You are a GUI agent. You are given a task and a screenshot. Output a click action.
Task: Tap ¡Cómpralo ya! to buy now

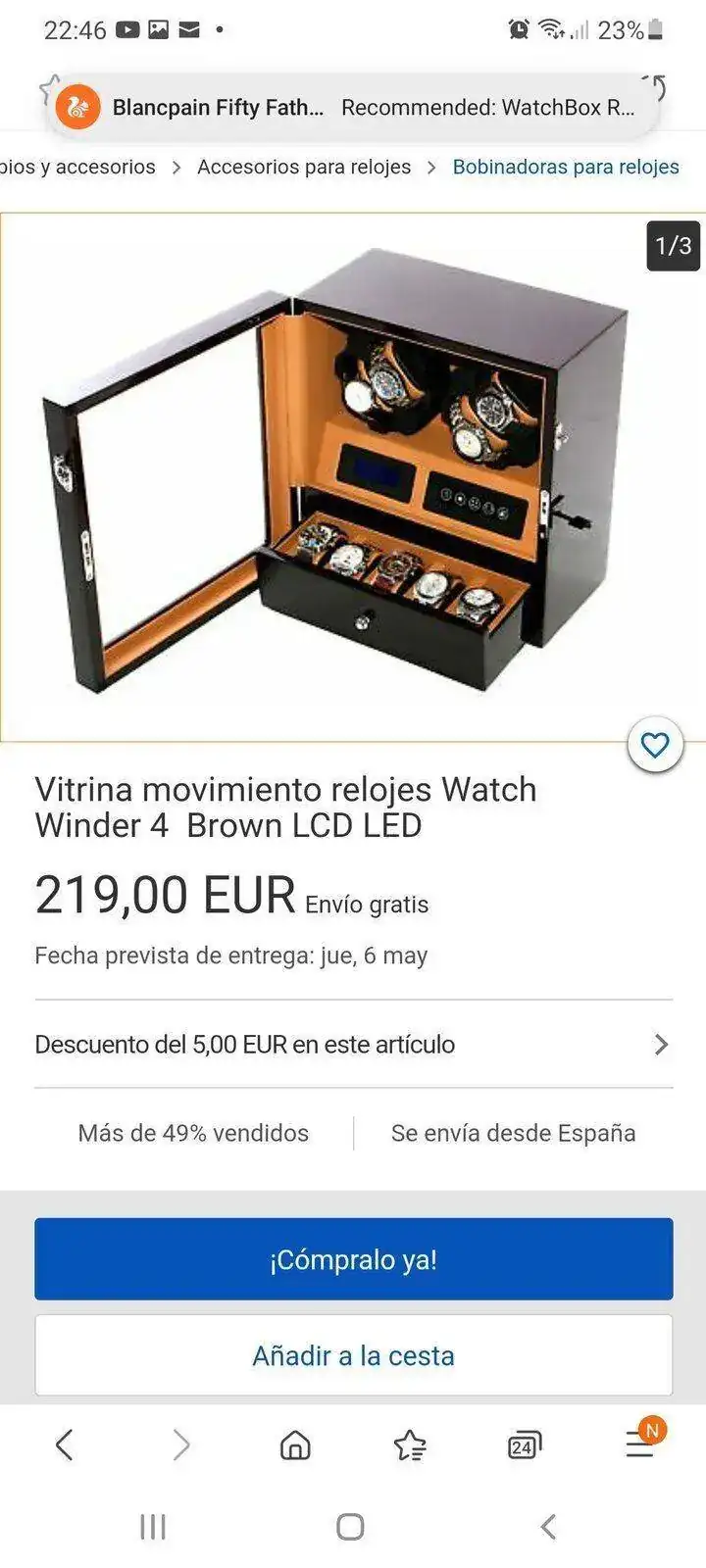353,1259
